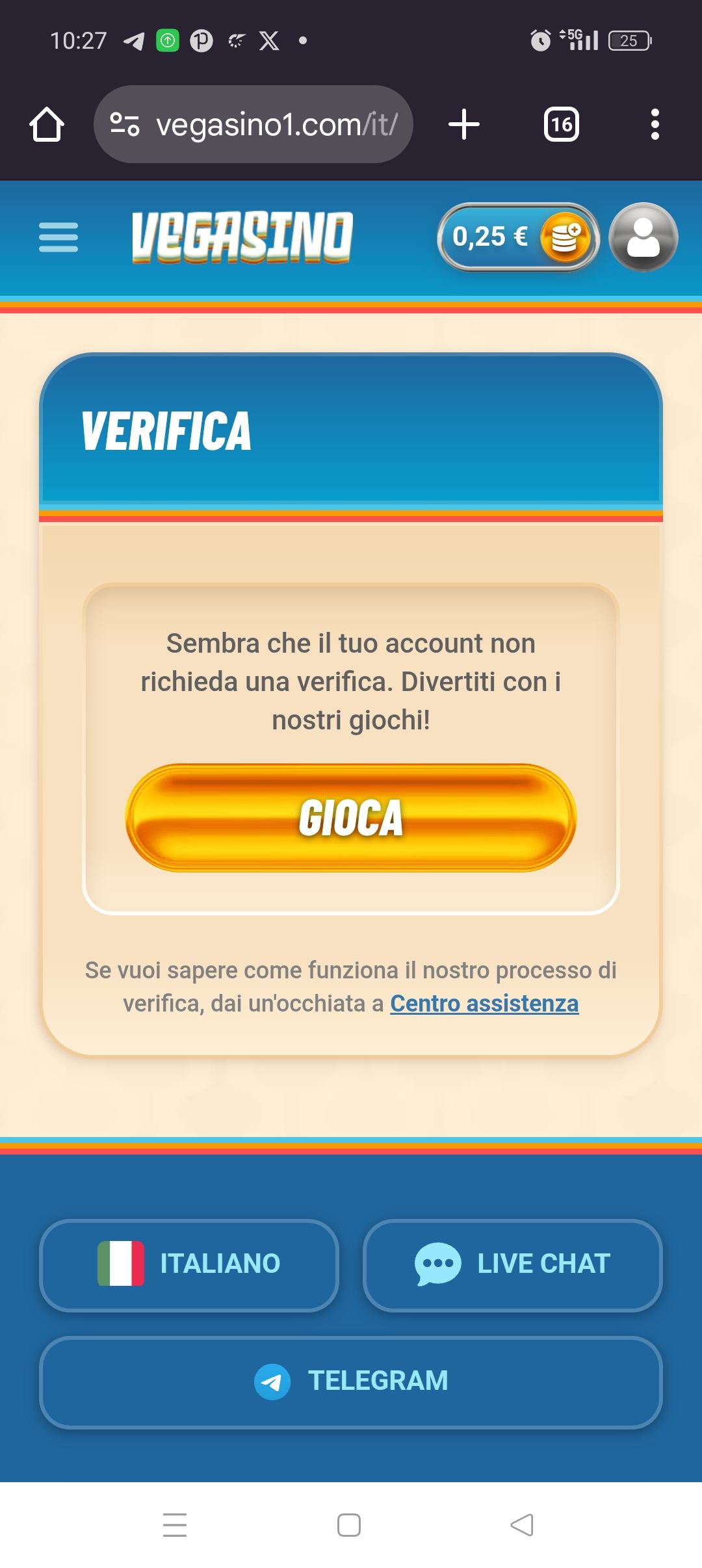702x1568 pixels.
Task: Open the user profile avatar
Action: (x=643, y=237)
